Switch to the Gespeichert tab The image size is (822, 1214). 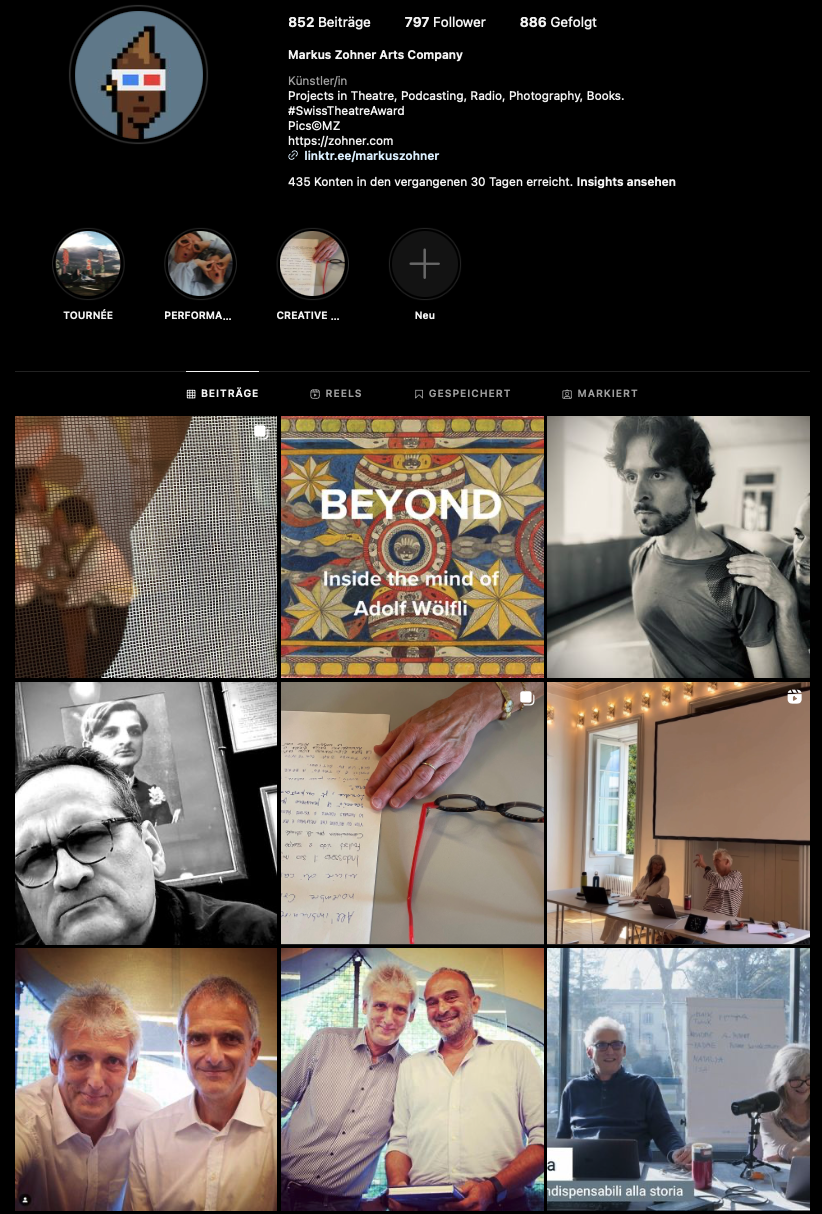(x=462, y=394)
